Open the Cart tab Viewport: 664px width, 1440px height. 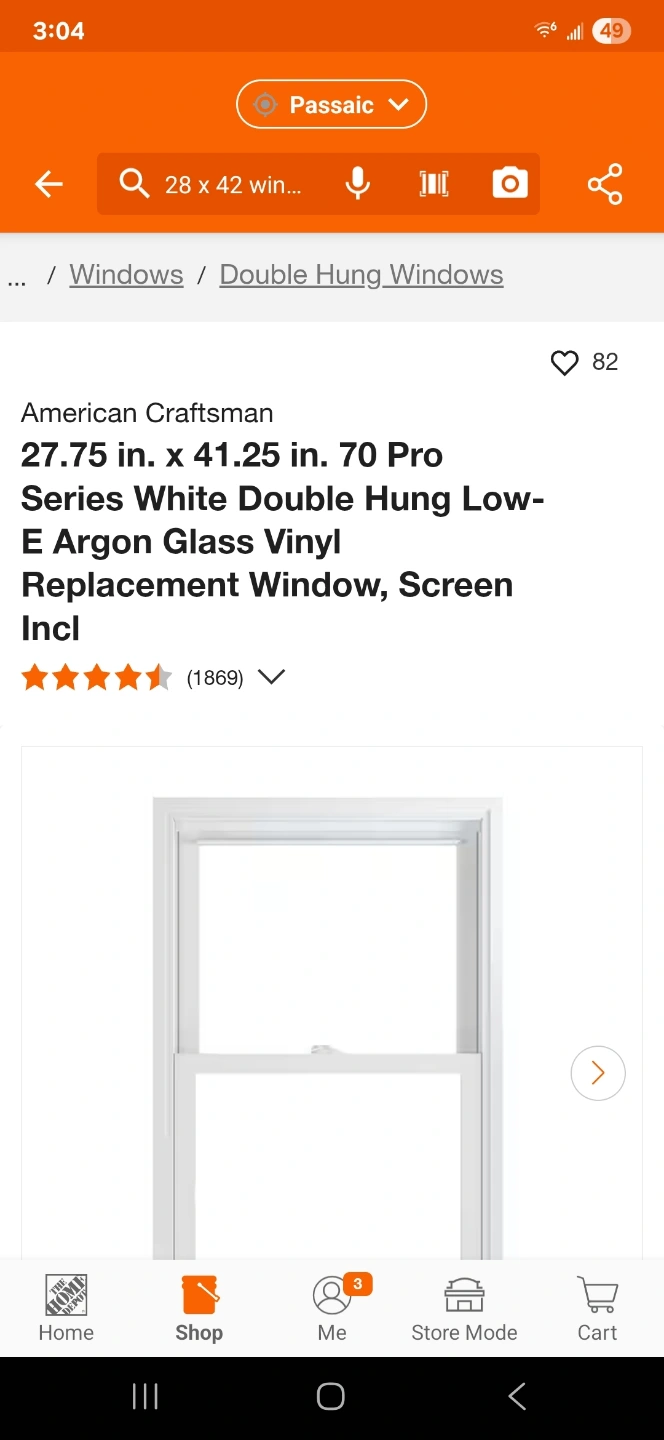[x=597, y=1308]
